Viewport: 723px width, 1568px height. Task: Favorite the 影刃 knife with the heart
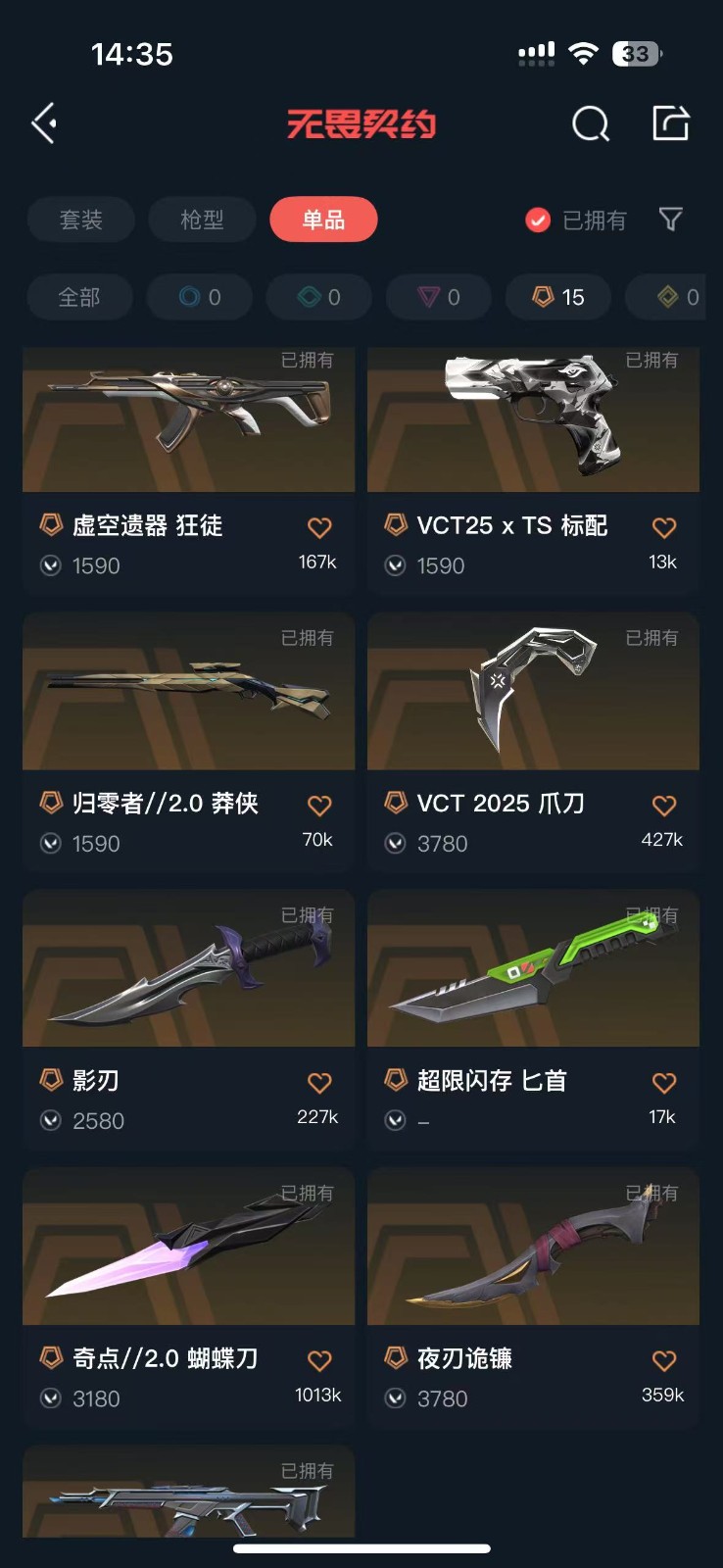[319, 1083]
